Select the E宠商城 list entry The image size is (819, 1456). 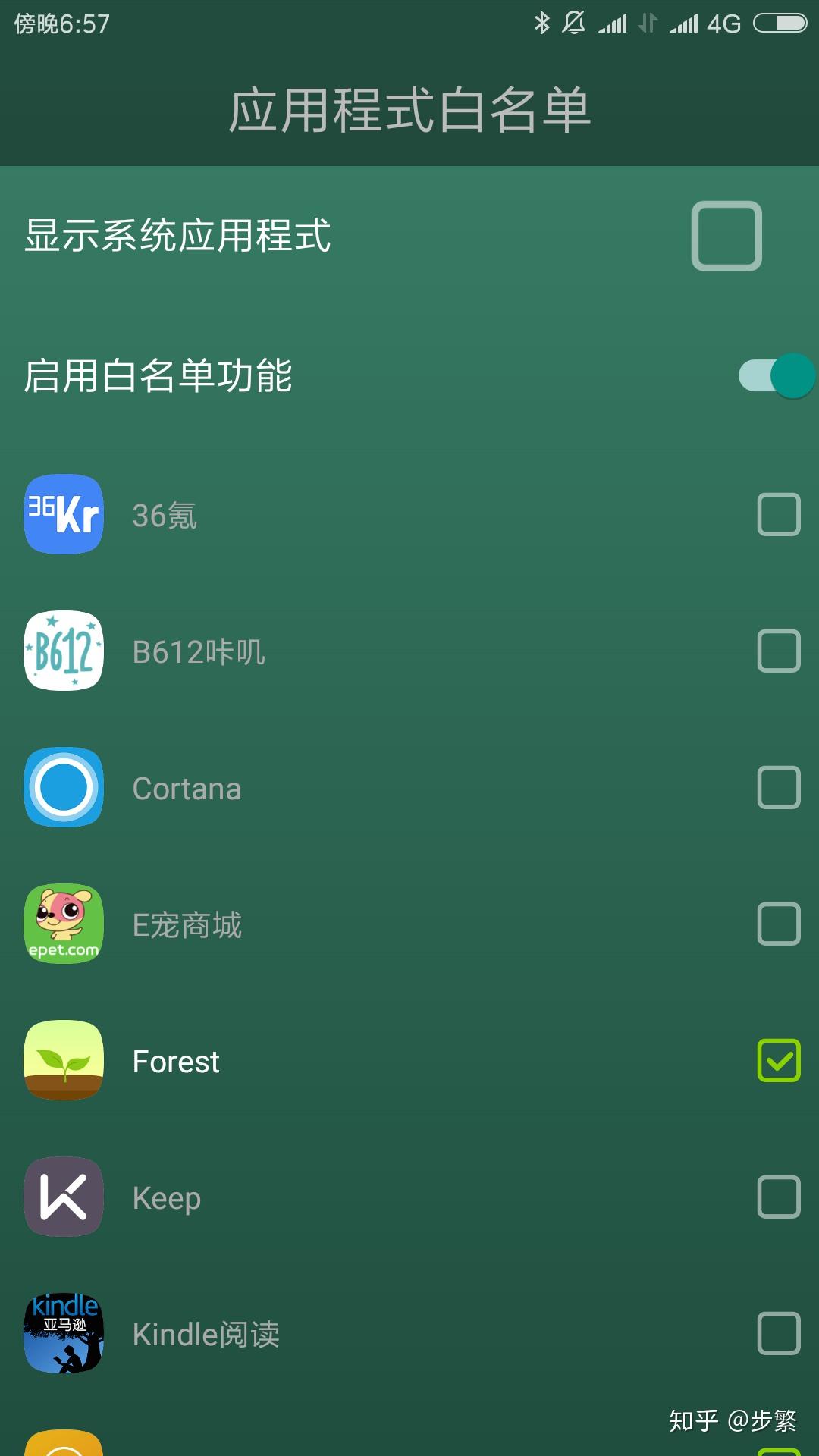point(303,924)
